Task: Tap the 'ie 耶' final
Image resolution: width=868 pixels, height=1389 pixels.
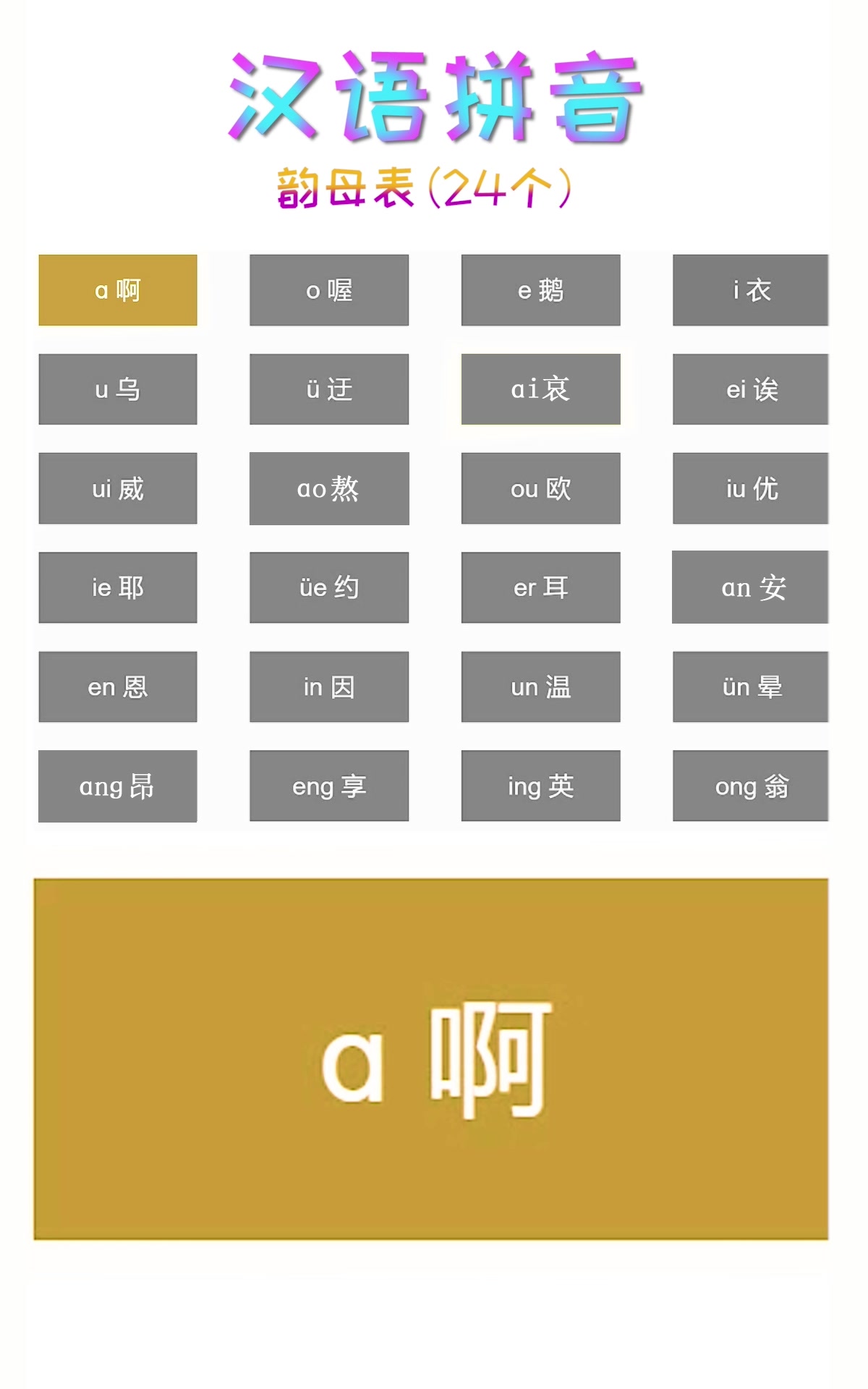Action: [118, 587]
